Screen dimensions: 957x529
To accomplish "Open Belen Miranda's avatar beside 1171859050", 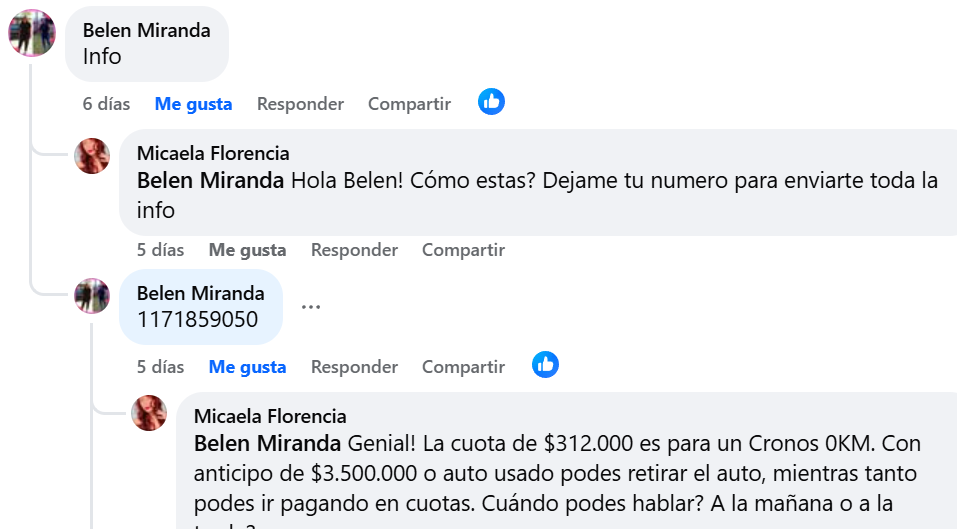I will [93, 296].
